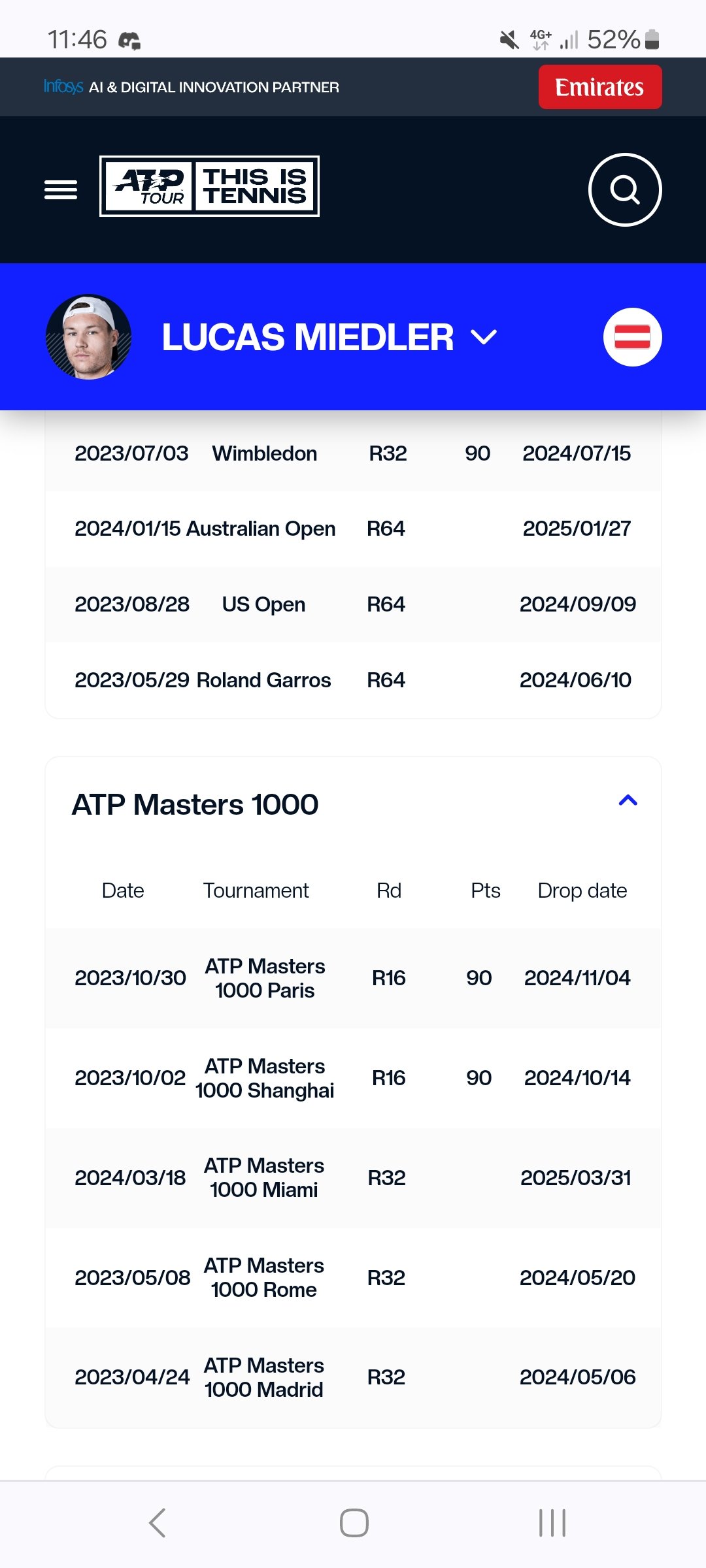Go back using system back button
The height and width of the screenshot is (1568, 706).
tap(158, 1523)
